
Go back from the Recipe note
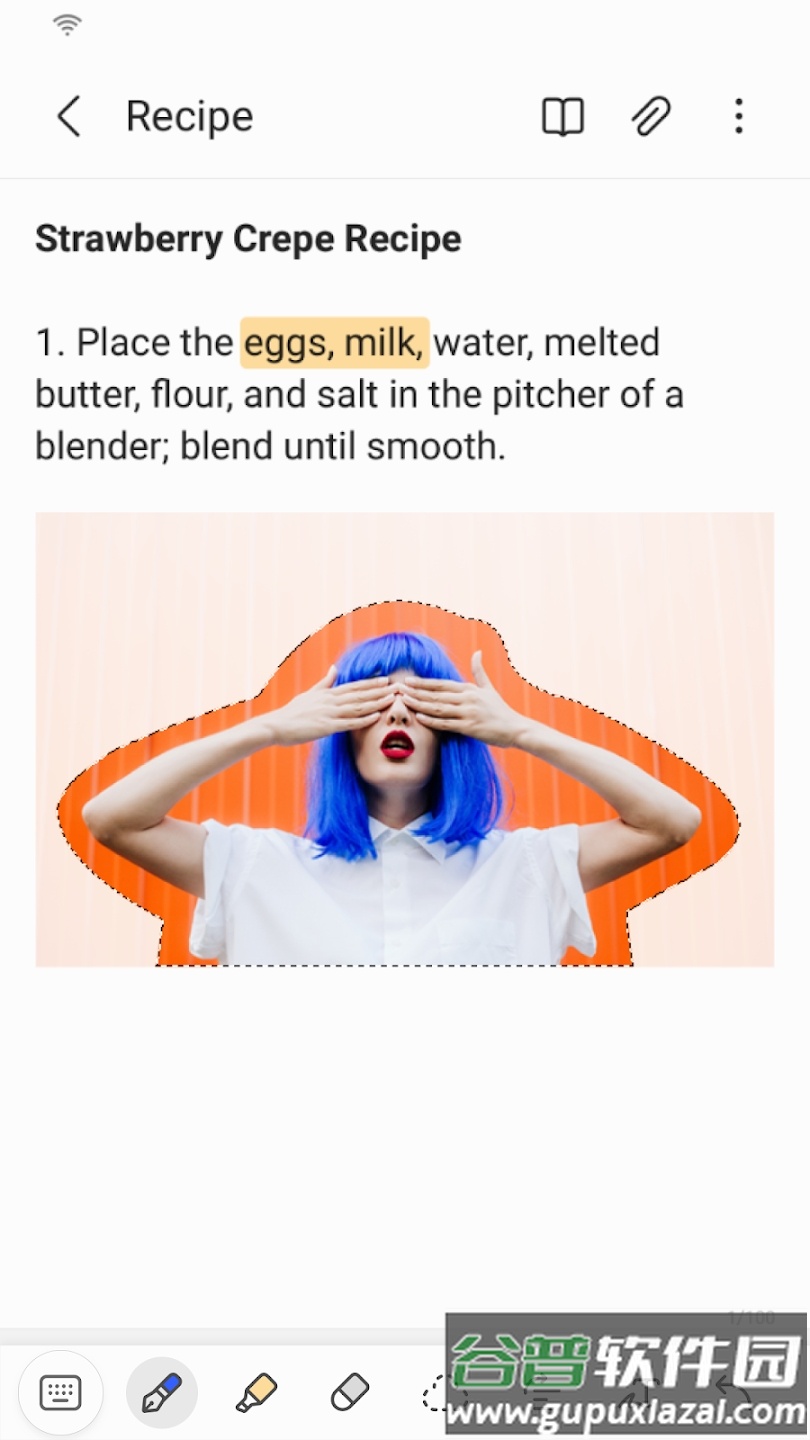(68, 117)
